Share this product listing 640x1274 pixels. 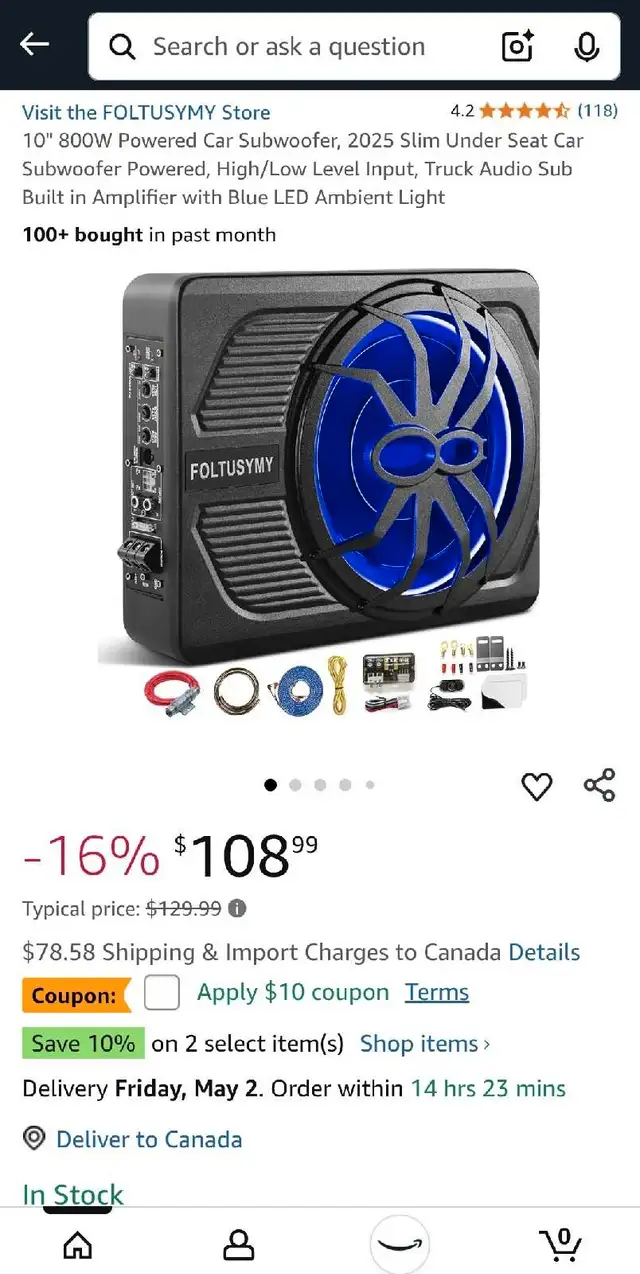599,785
